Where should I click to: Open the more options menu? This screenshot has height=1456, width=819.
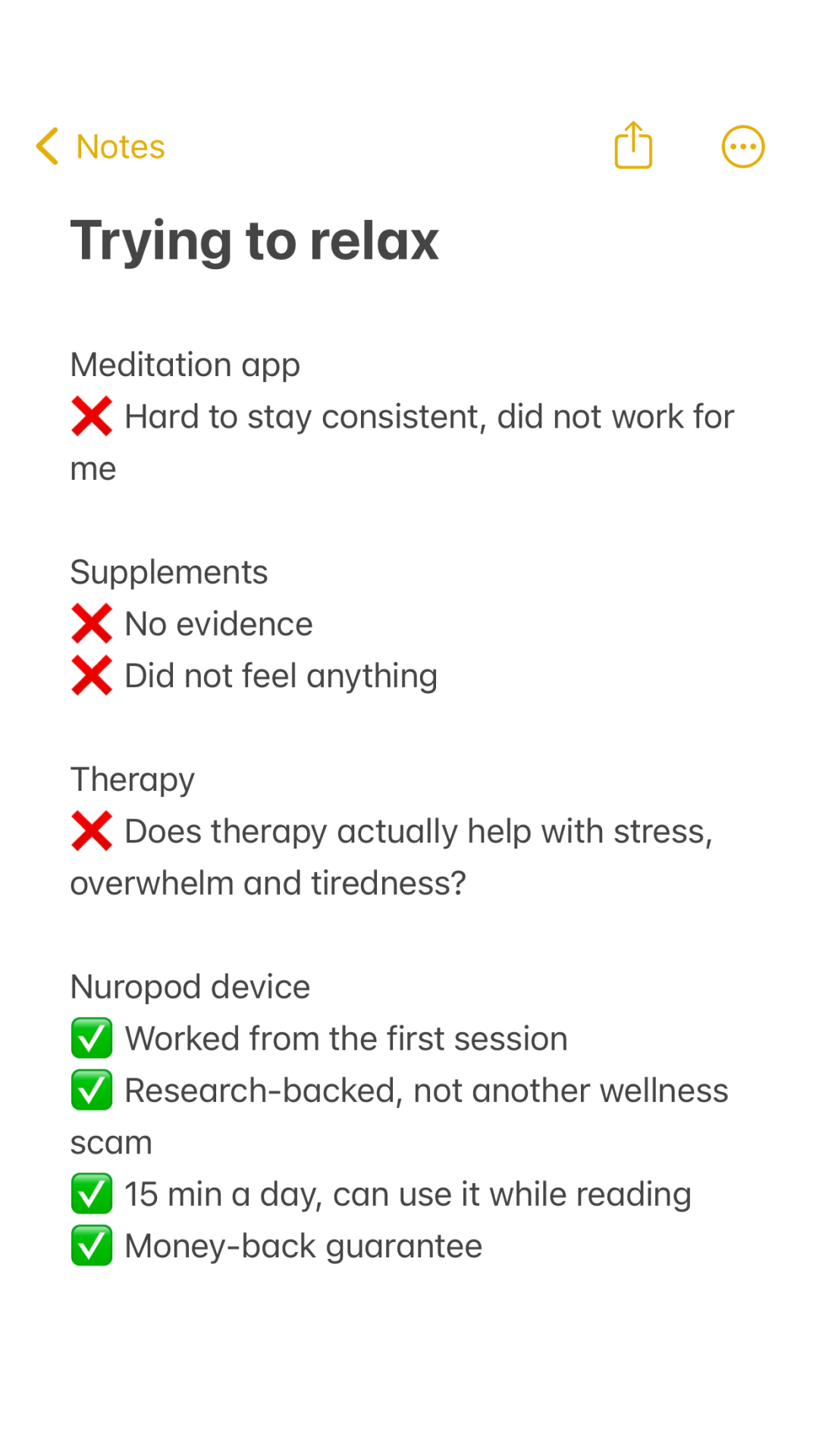pyautogui.click(x=743, y=146)
